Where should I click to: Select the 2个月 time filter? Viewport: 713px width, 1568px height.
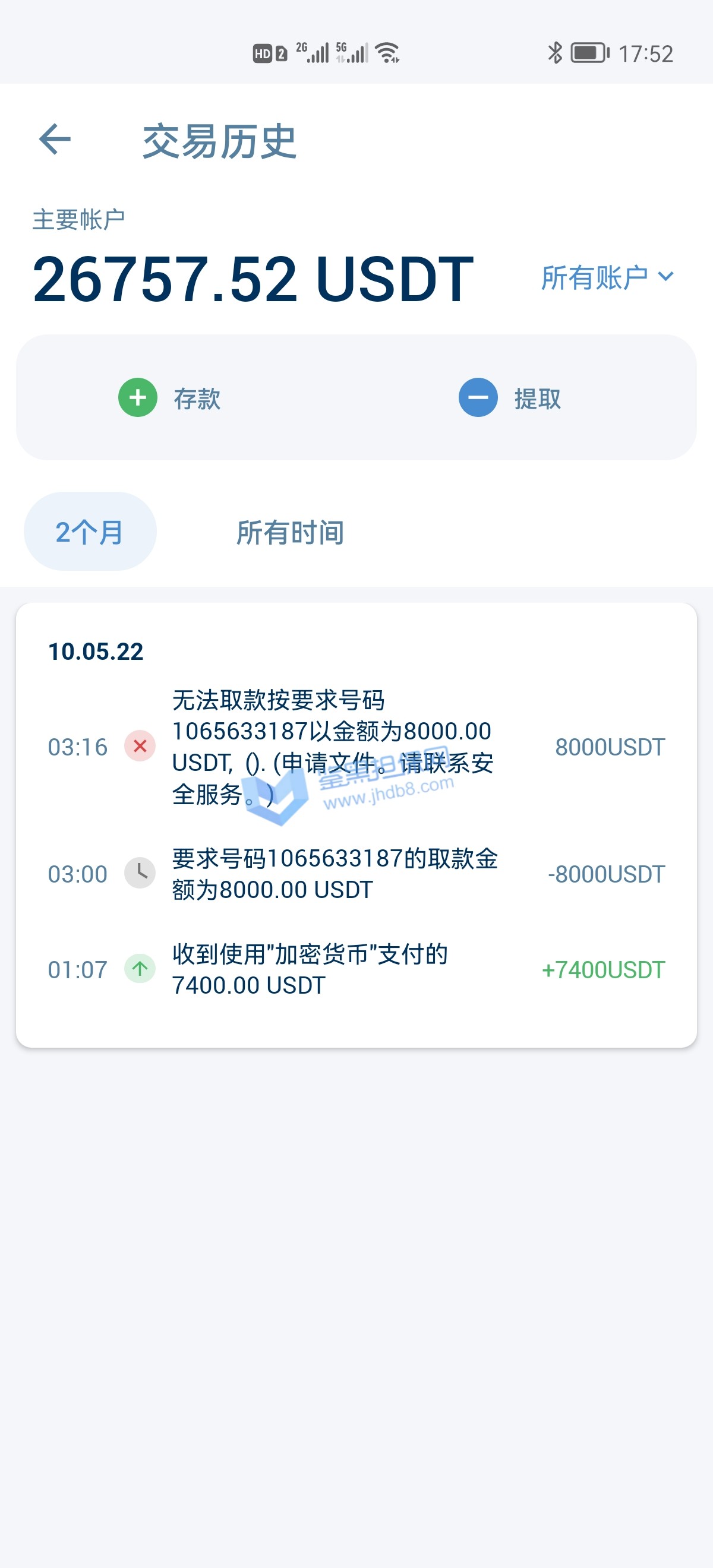(90, 532)
